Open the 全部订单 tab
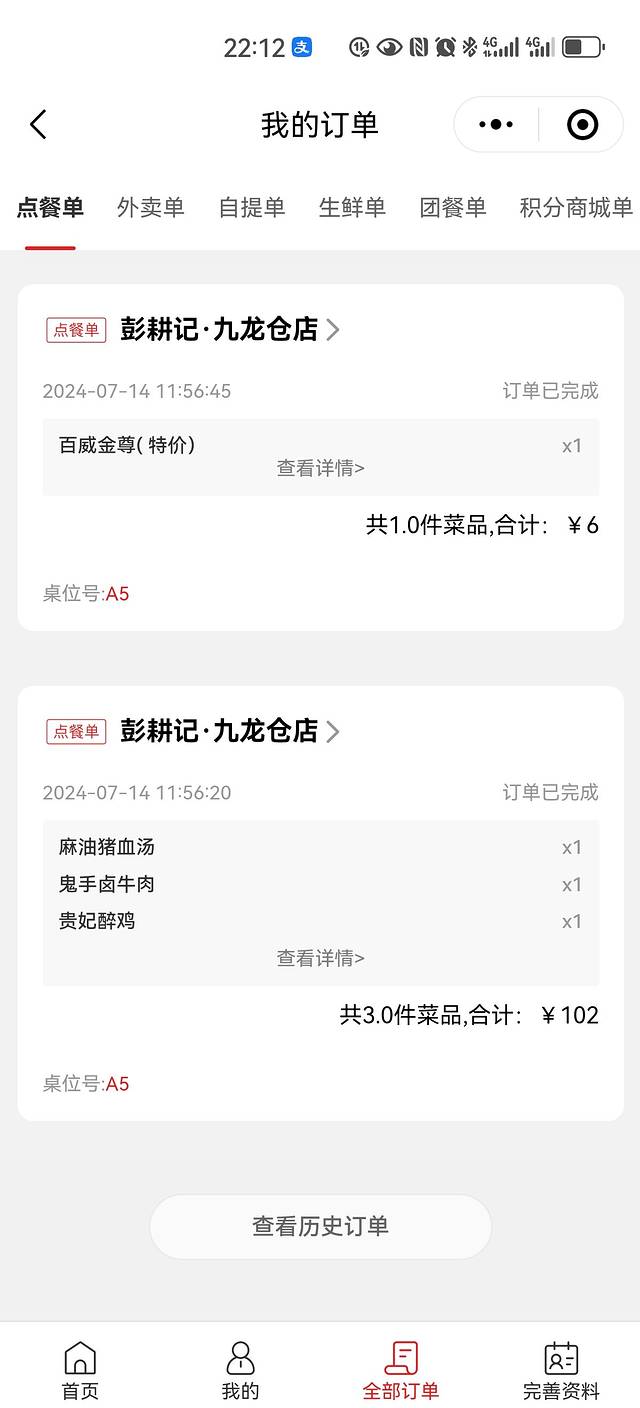The height and width of the screenshot is (1408, 640). coord(400,1370)
